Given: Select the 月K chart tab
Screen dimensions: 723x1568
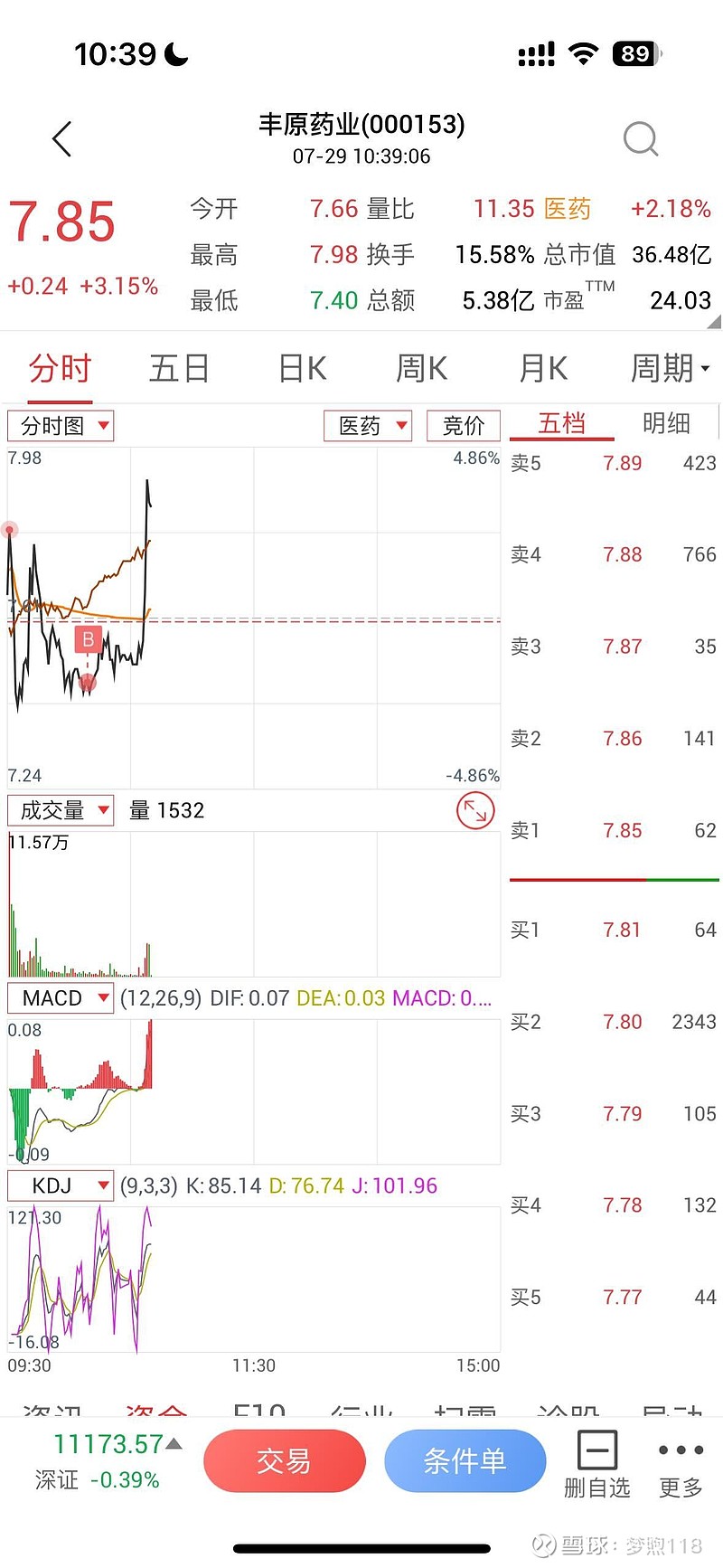Looking at the screenshot, I should click(x=542, y=369).
